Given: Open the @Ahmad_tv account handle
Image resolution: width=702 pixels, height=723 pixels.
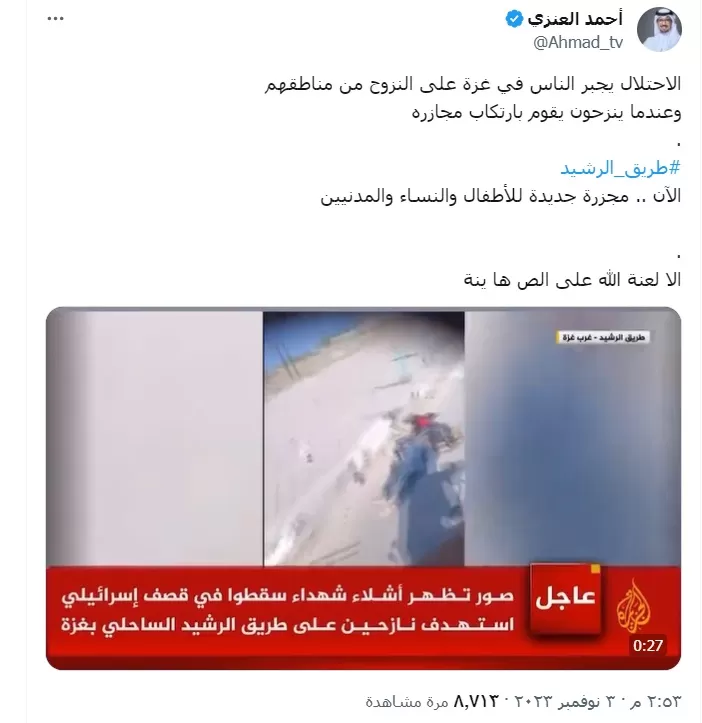Looking at the screenshot, I should (578, 42).
